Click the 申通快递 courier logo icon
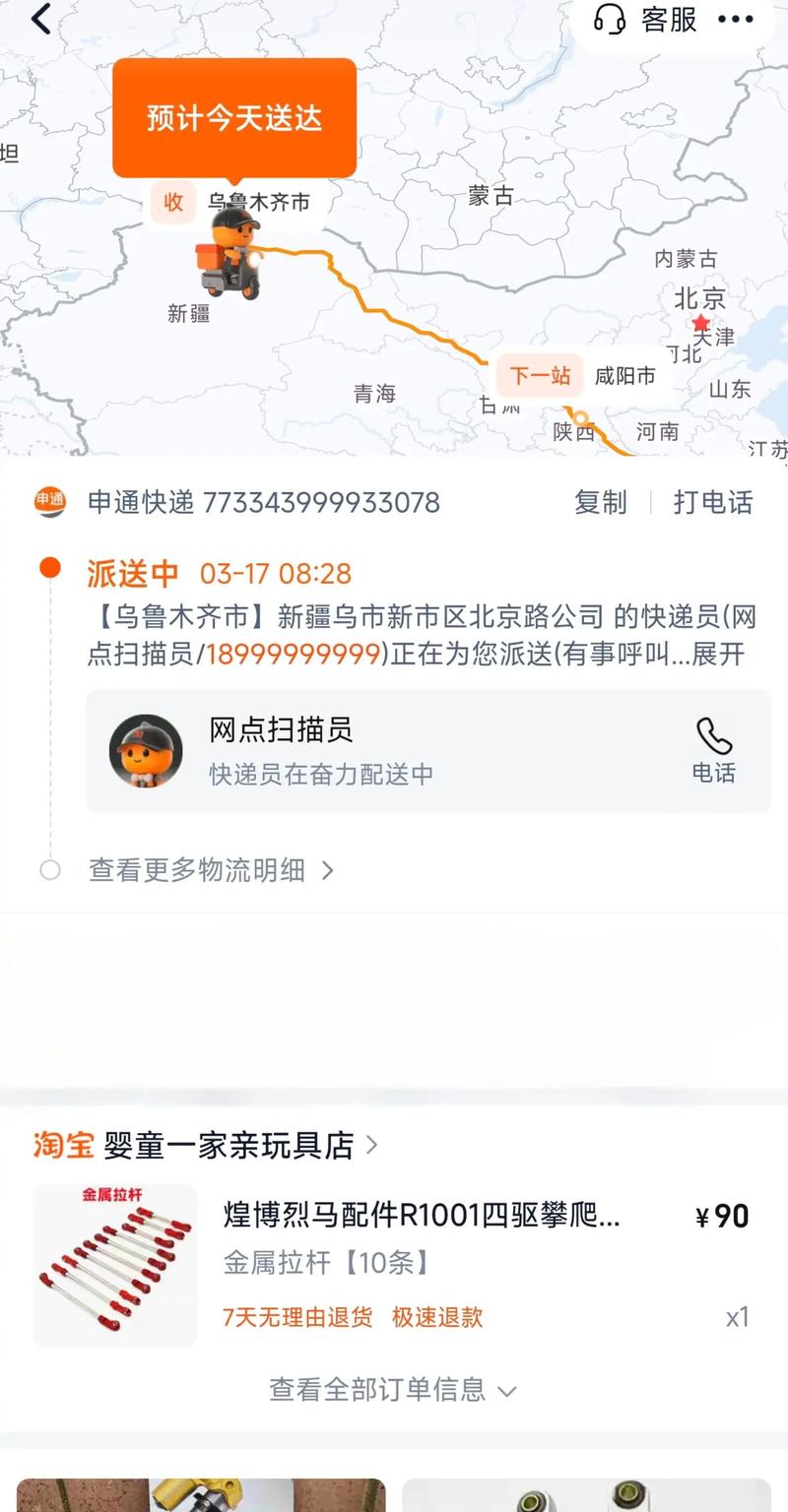The height and width of the screenshot is (1512, 788). (49, 502)
